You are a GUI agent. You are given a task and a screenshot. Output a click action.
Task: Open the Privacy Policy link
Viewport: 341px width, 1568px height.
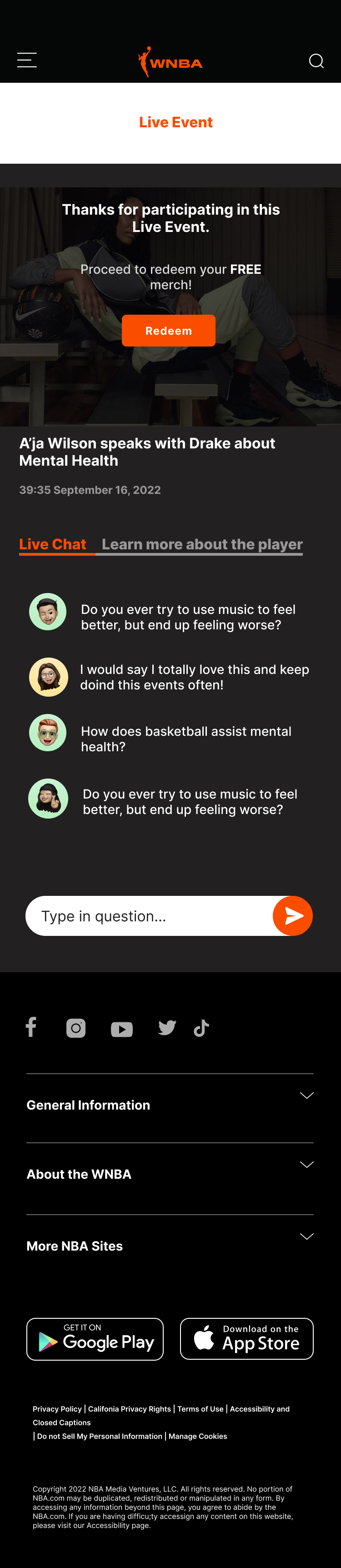pyautogui.click(x=57, y=1408)
